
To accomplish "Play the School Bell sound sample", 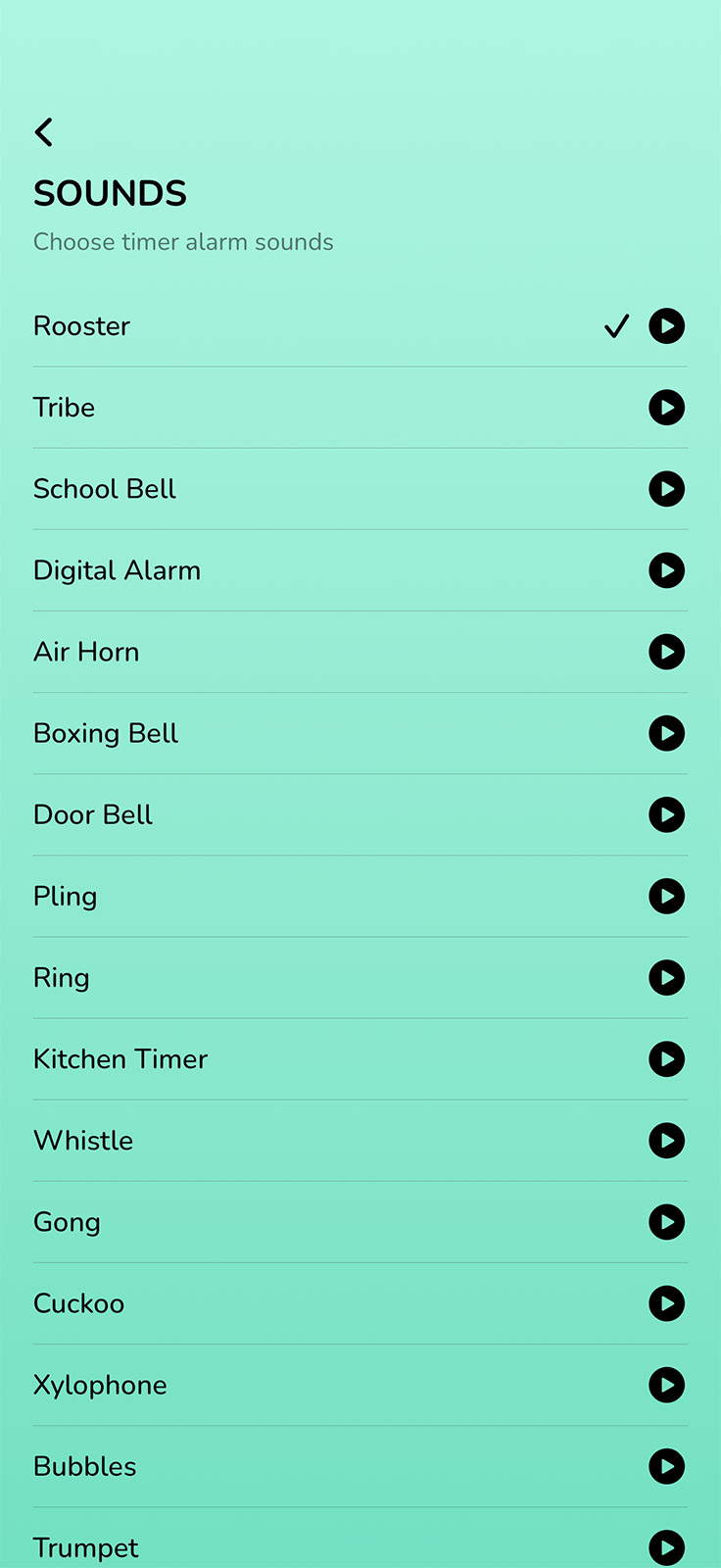I will [x=667, y=489].
